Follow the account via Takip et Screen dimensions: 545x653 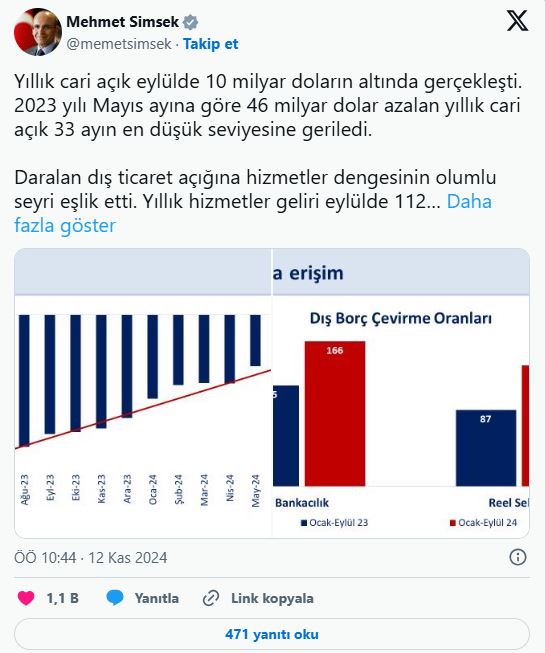(211, 44)
